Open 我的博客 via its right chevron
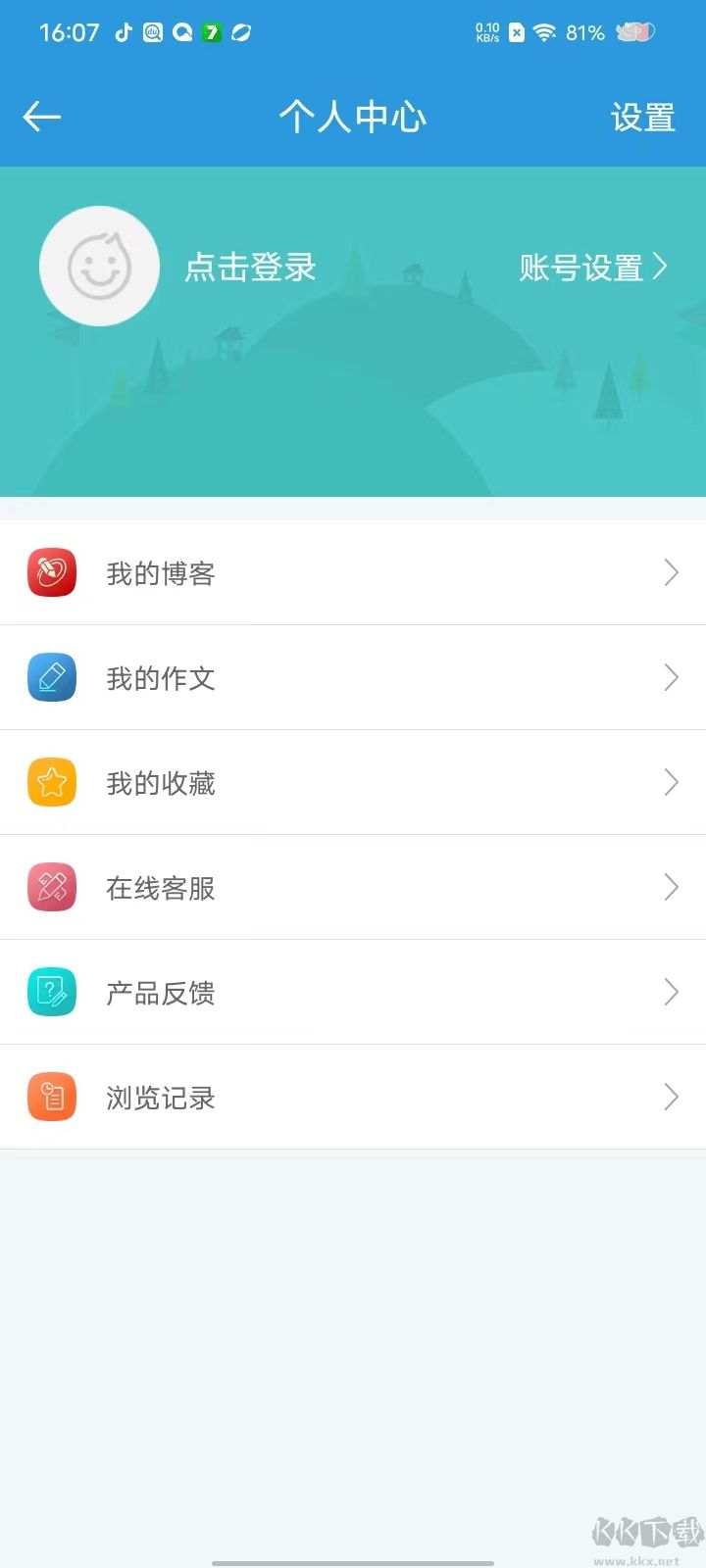The image size is (706, 1568). pos(671,572)
